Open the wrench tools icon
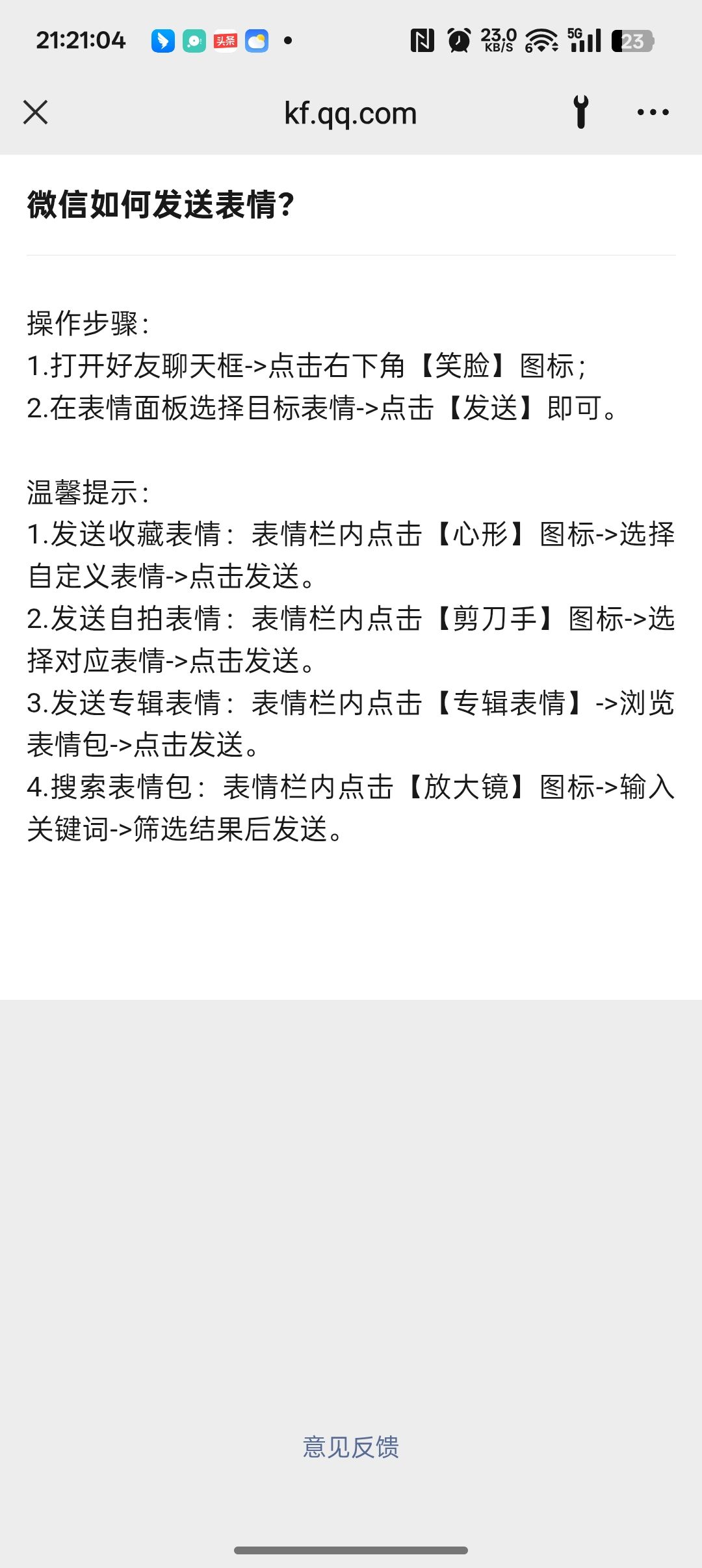This screenshot has height=1568, width=702. pos(580,112)
